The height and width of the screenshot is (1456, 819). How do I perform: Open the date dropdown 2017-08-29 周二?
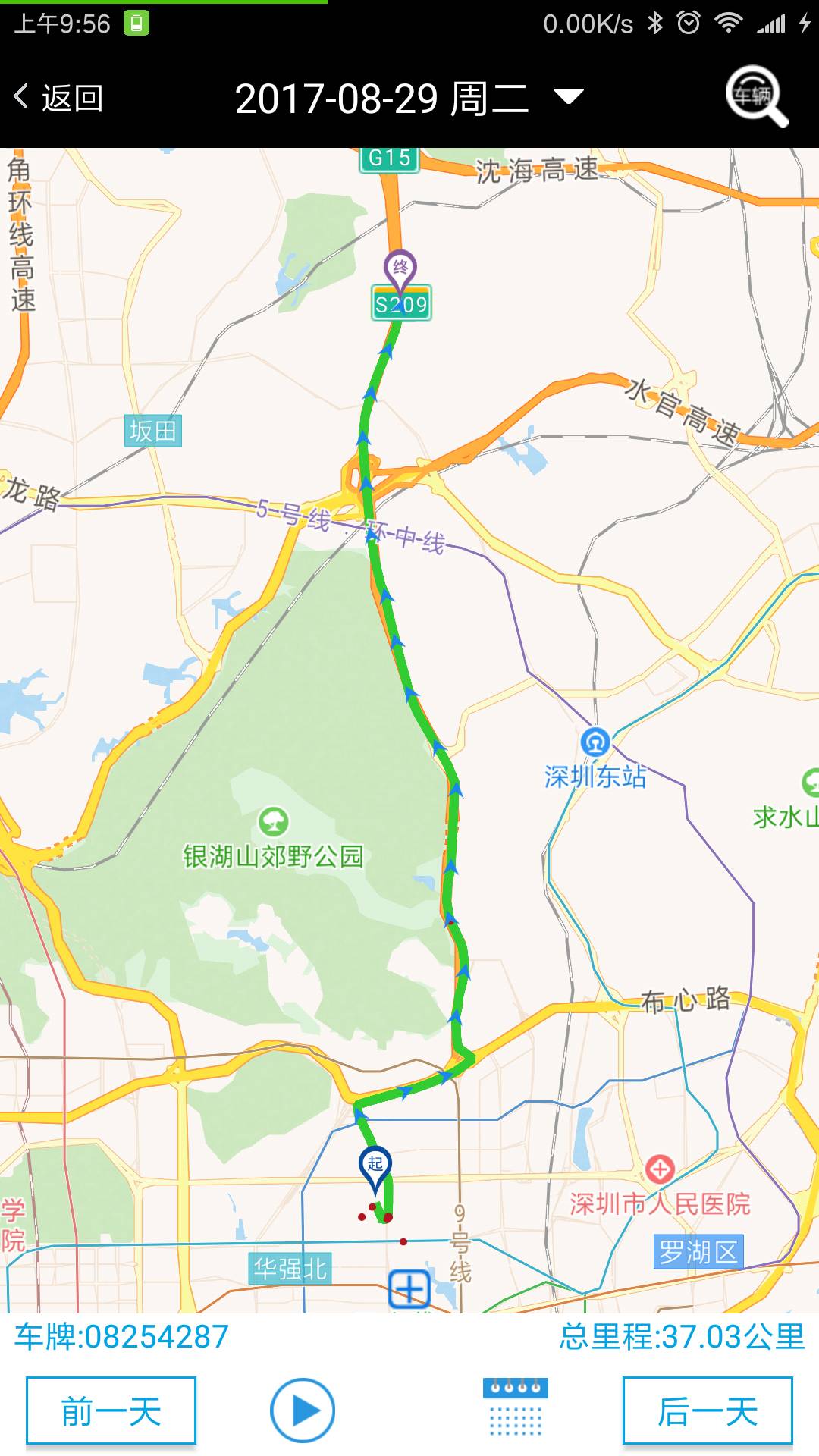[408, 99]
